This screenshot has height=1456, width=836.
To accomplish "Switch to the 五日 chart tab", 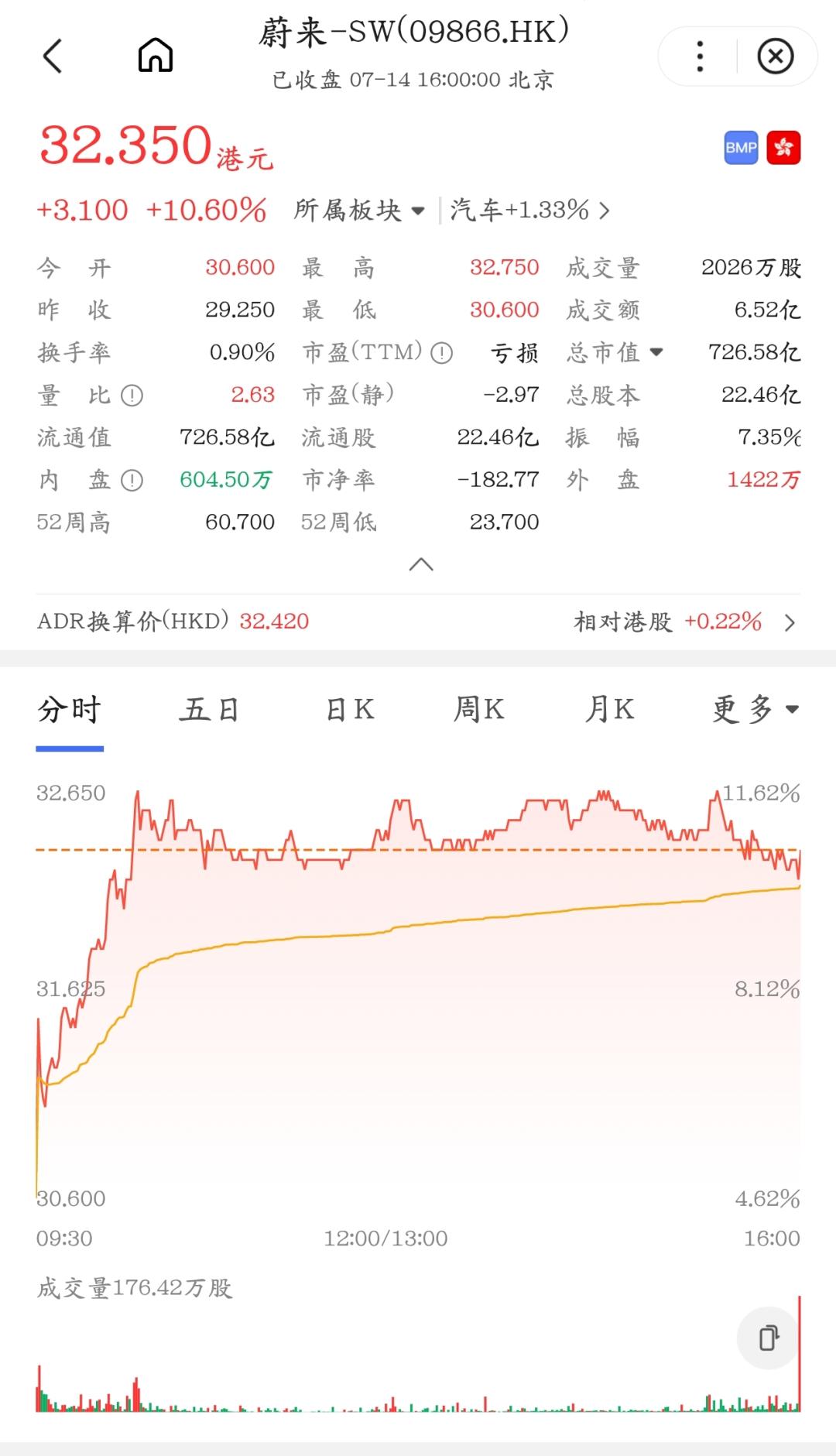I will [x=210, y=710].
